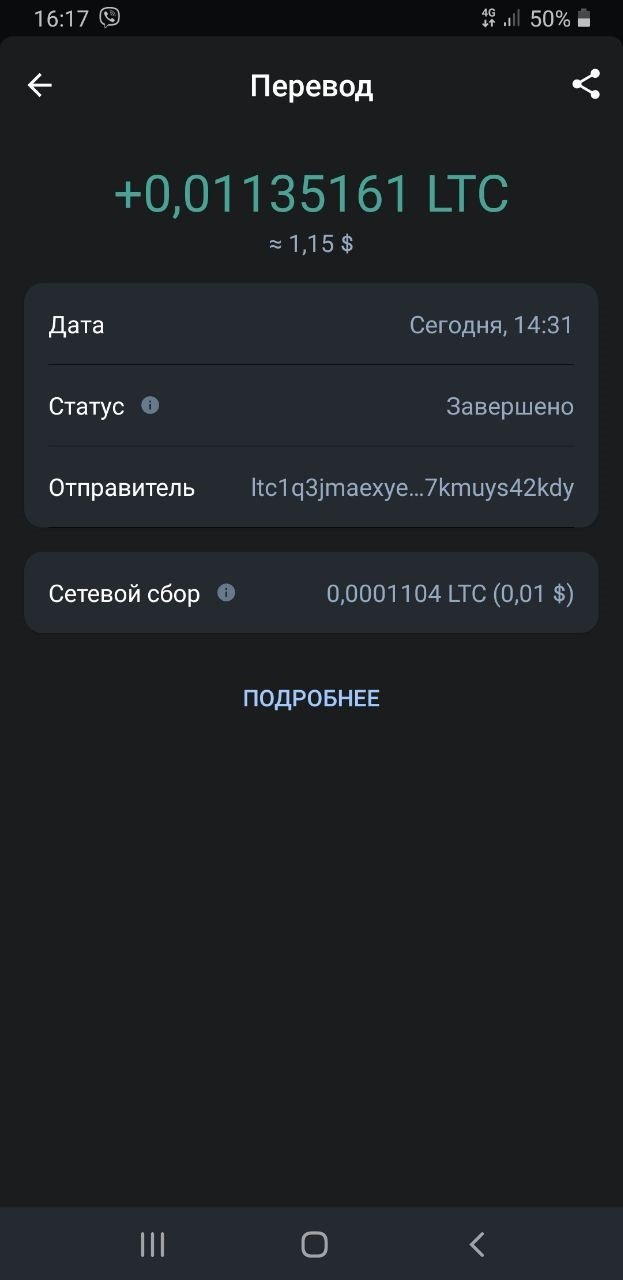
Task: Open ПОДРОБНЕЕ for more details
Action: coord(311,698)
